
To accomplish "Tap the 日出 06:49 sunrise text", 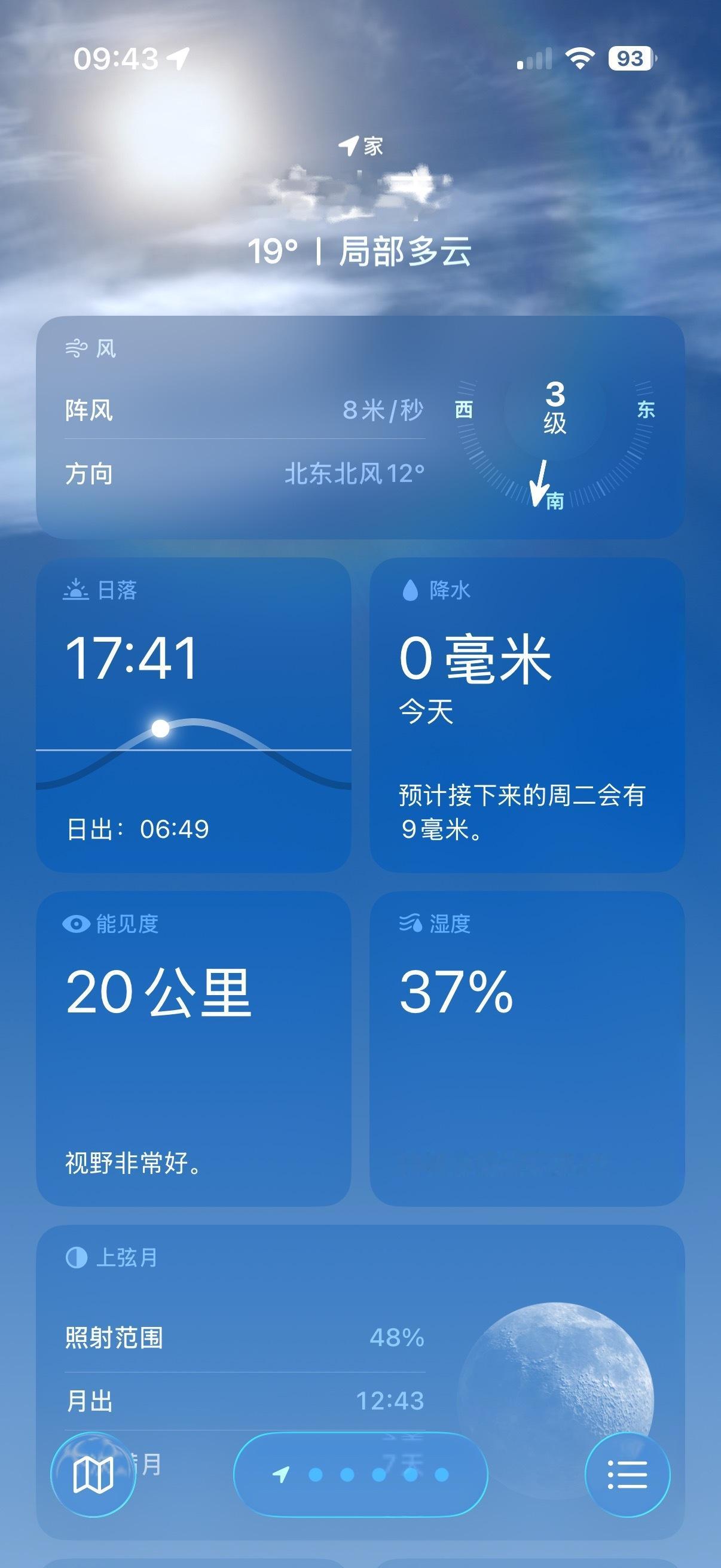I will (139, 827).
